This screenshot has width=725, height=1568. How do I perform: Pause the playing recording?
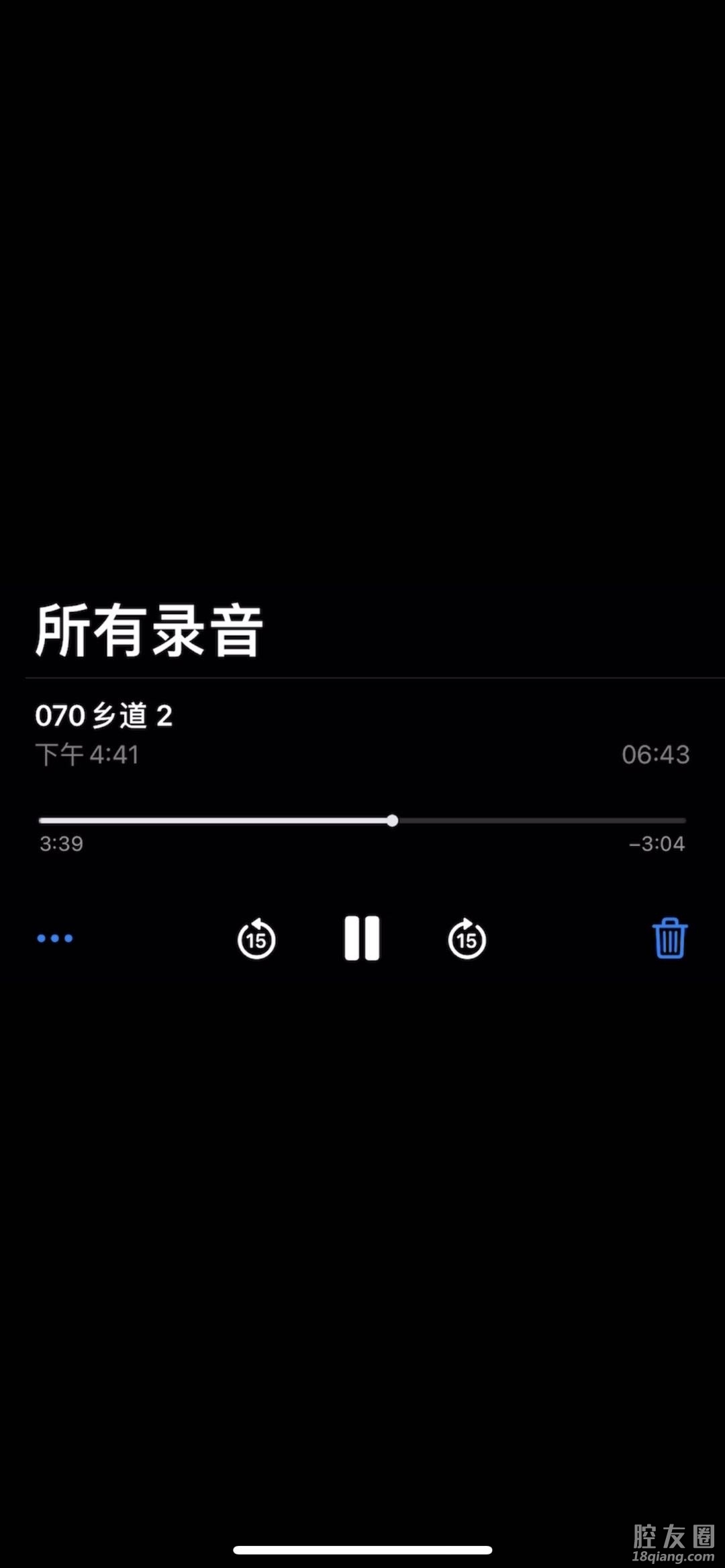[362, 938]
